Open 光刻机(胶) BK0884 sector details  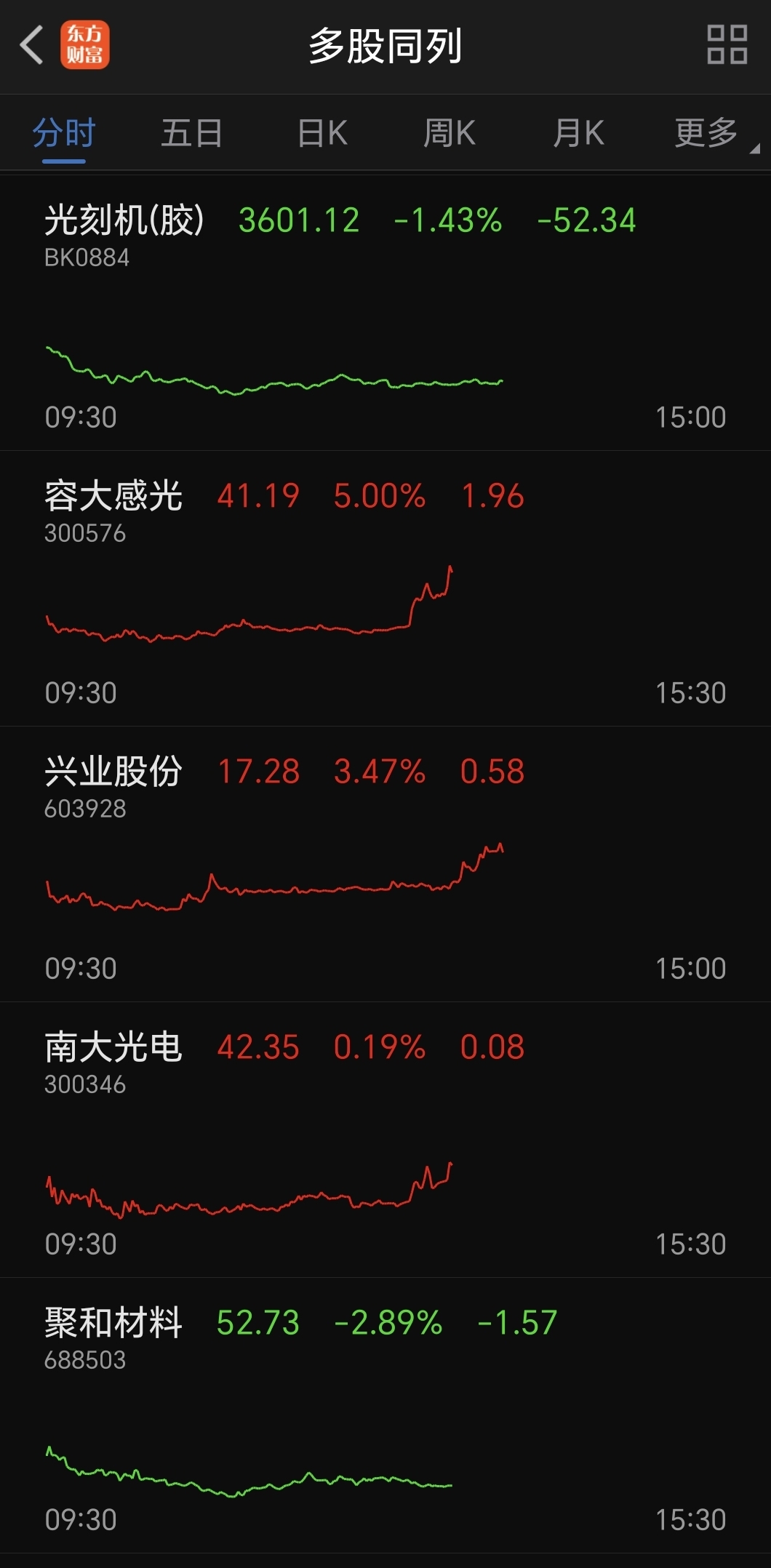click(125, 233)
